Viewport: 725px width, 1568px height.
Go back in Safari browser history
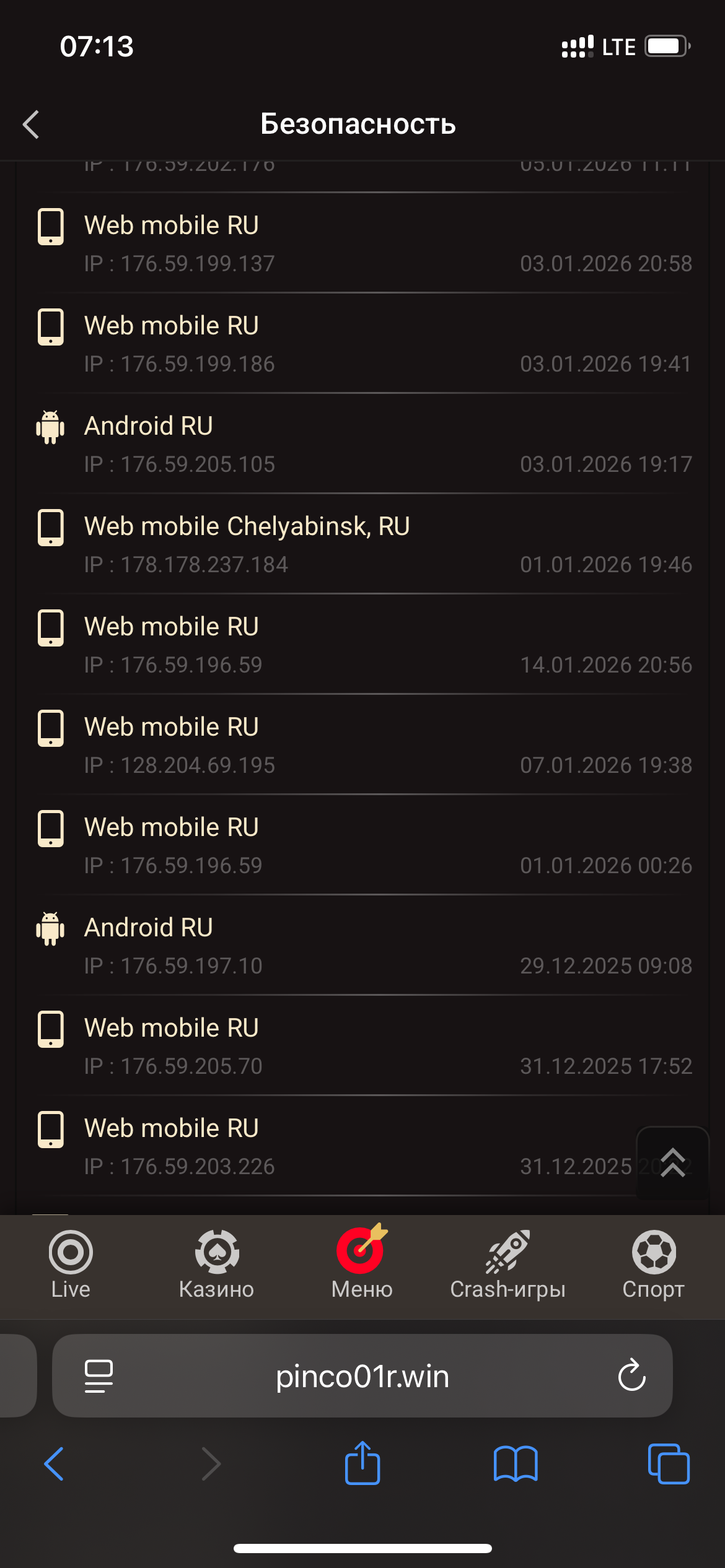pyautogui.click(x=54, y=1464)
